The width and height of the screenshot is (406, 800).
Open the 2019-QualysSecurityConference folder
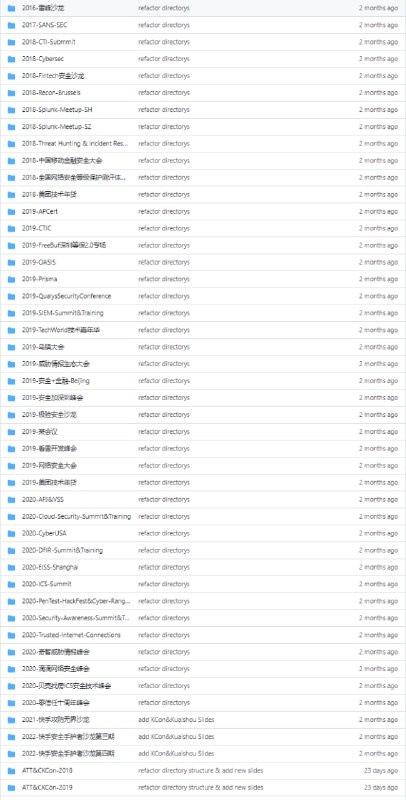66,296
